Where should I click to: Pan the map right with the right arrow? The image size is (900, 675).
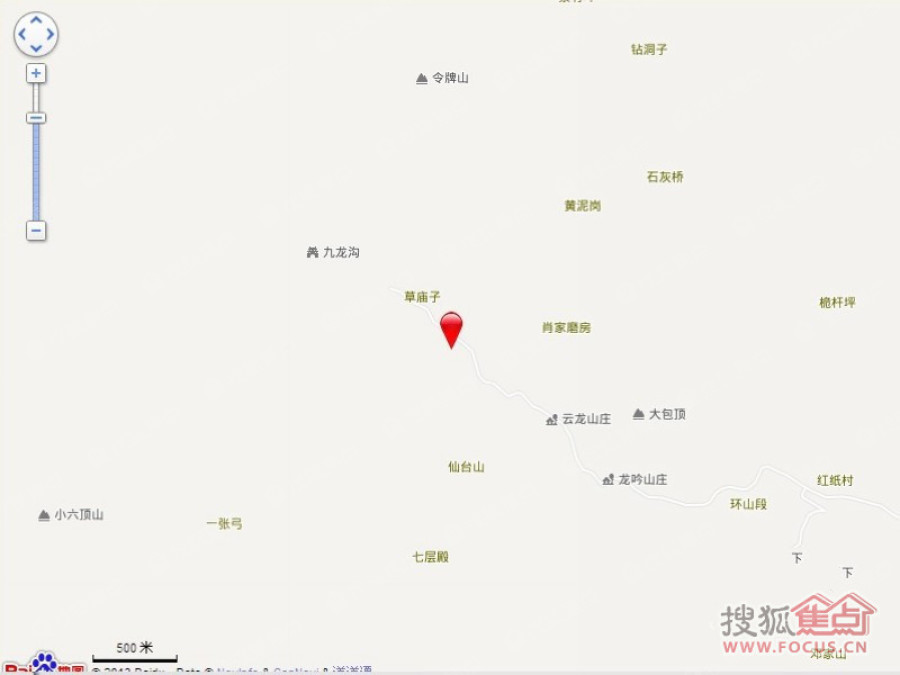point(50,35)
